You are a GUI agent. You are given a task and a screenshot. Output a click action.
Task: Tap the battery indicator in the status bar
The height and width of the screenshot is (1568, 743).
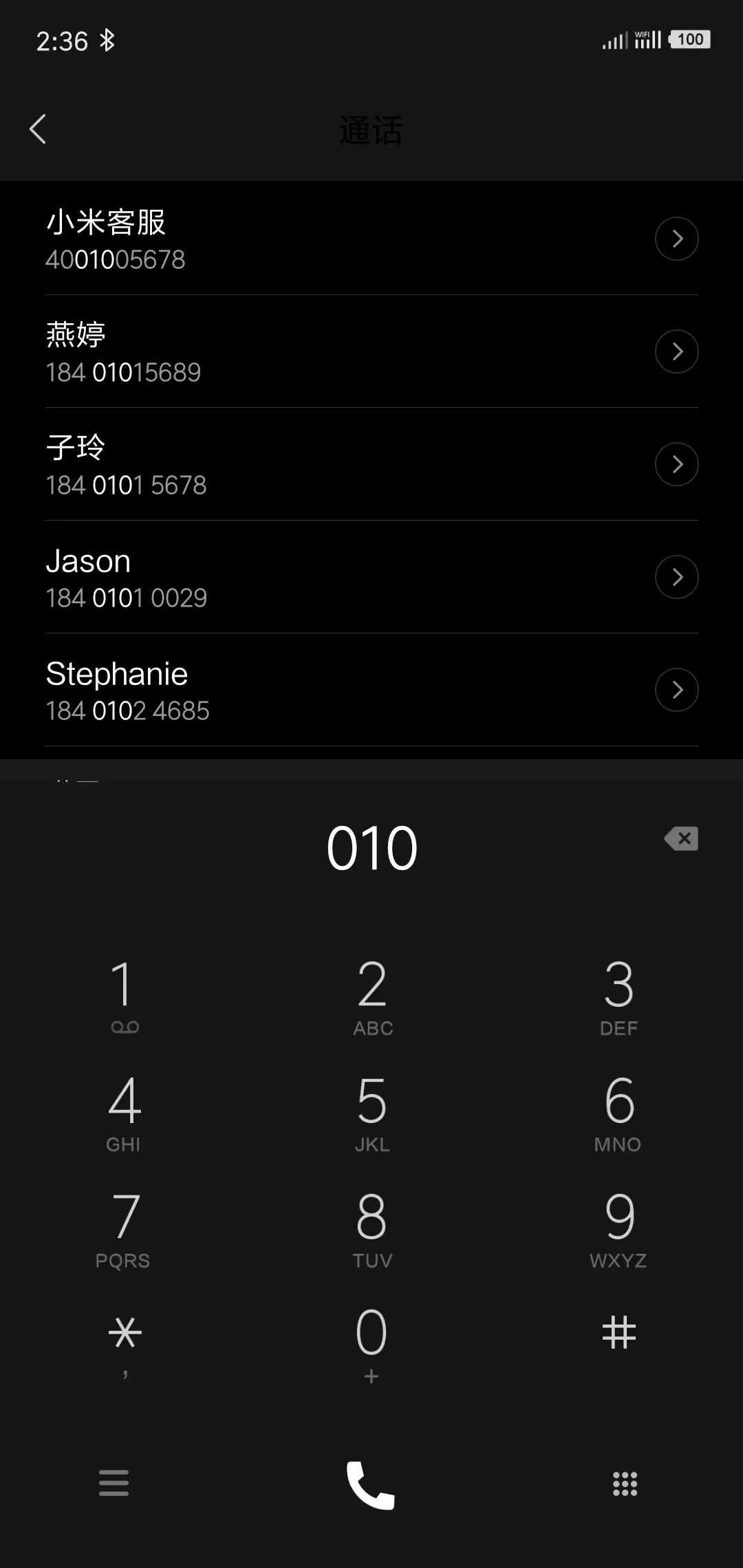click(688, 39)
